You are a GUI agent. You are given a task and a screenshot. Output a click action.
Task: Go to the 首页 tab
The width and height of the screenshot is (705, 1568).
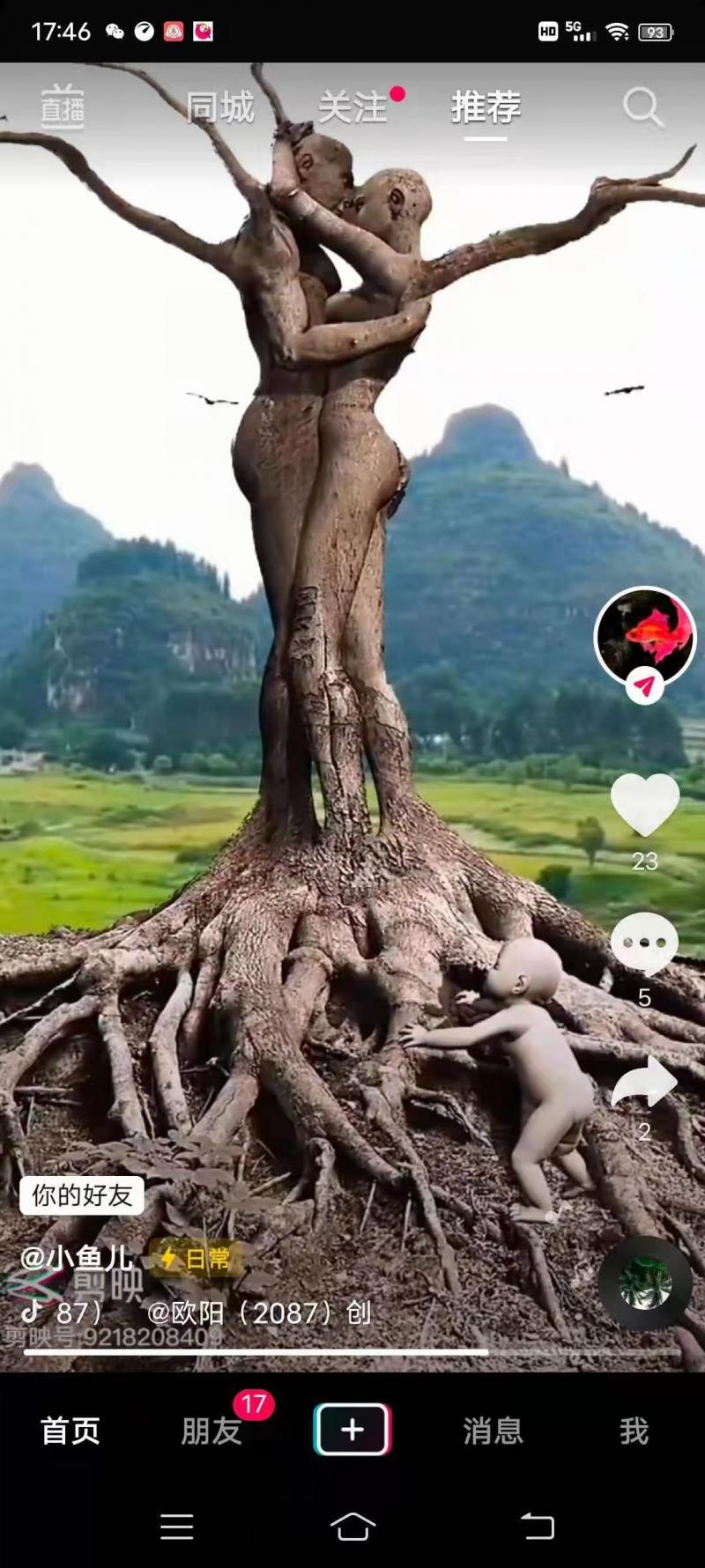tap(70, 1431)
